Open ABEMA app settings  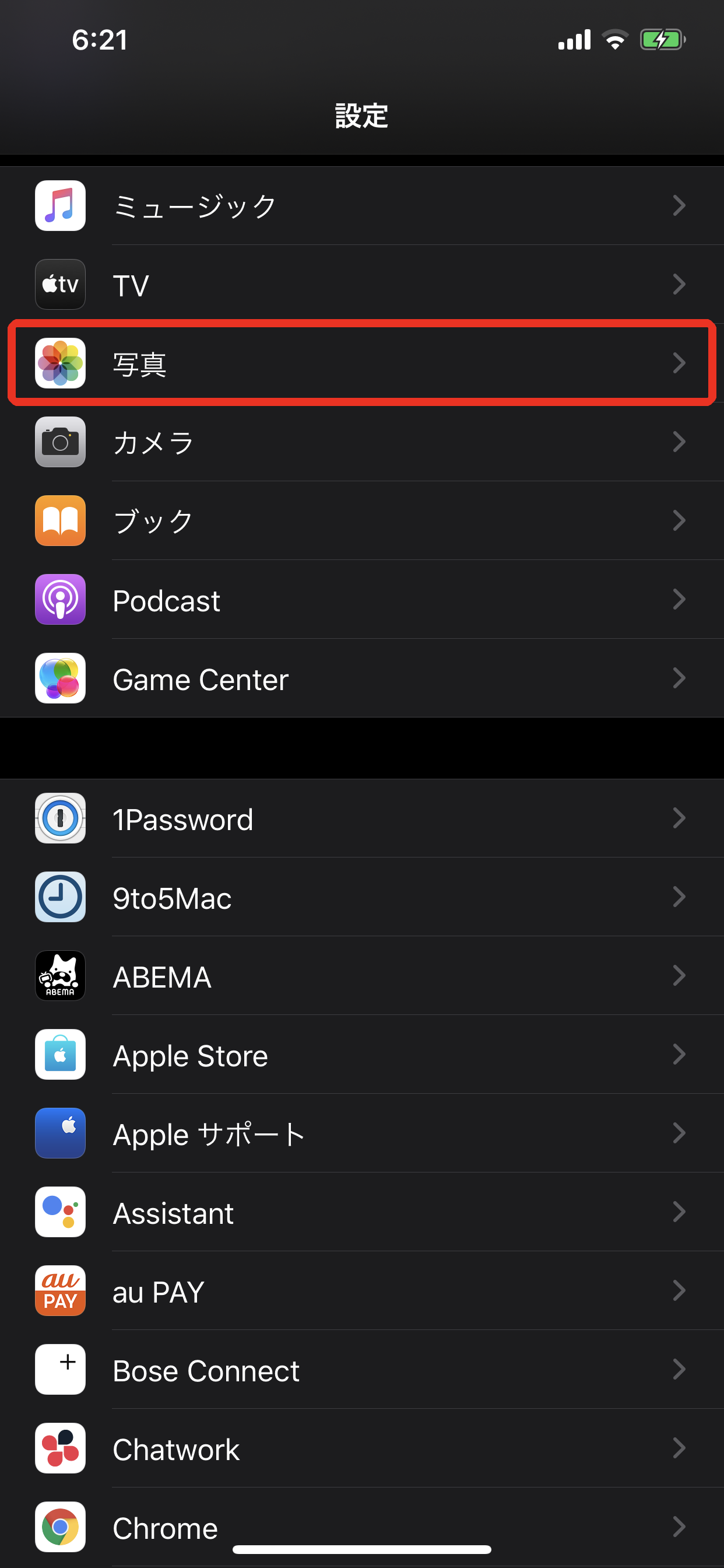click(361, 977)
